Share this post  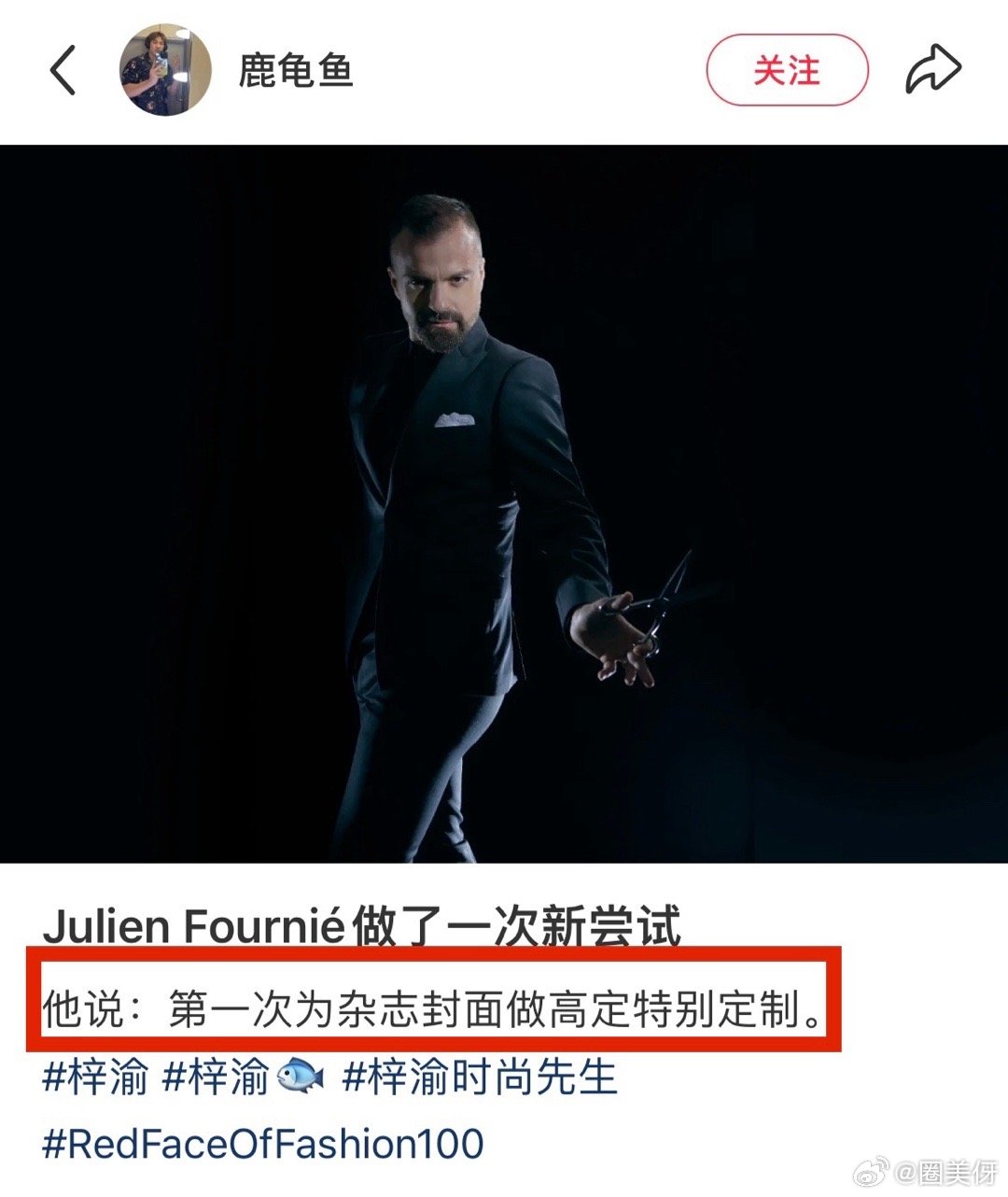(932, 71)
